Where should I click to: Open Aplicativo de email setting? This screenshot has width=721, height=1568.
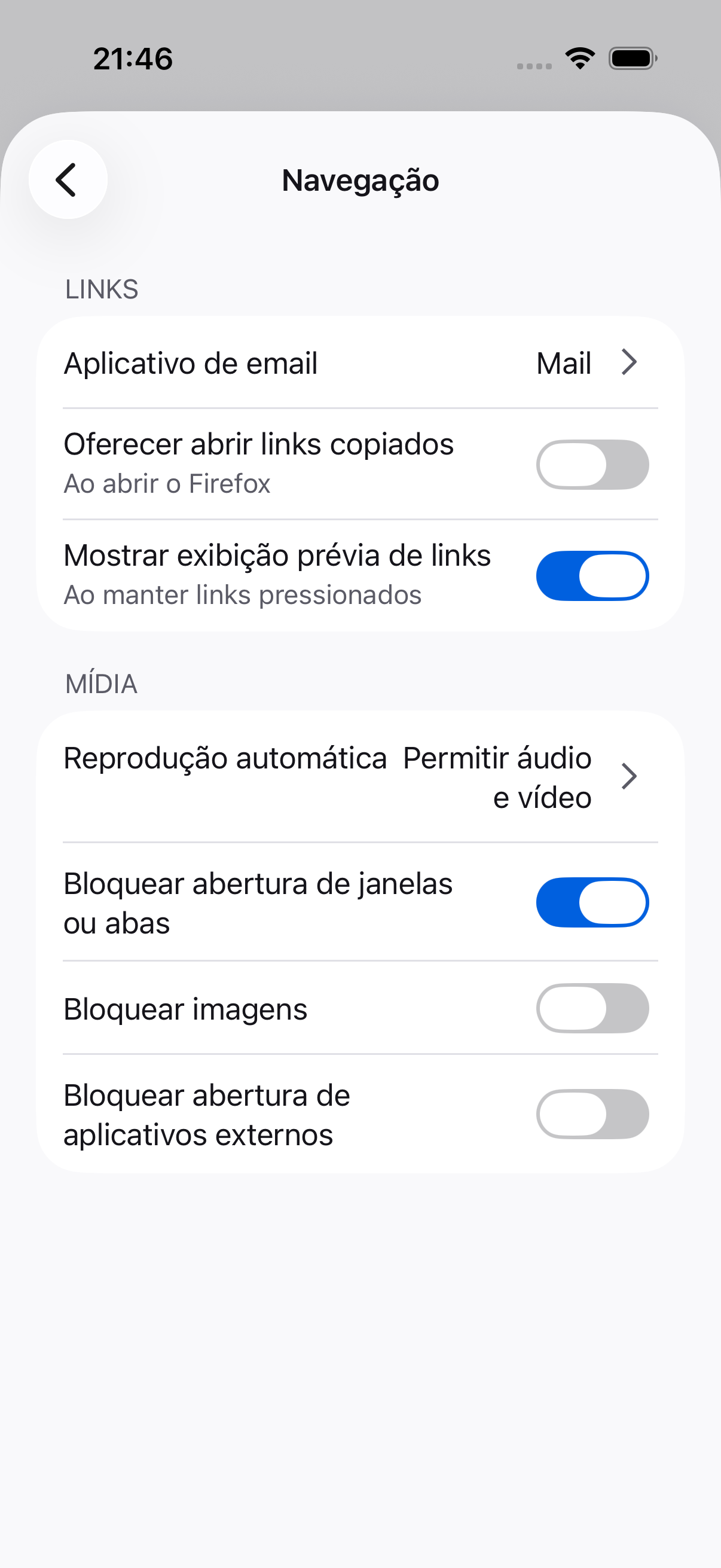[360, 364]
